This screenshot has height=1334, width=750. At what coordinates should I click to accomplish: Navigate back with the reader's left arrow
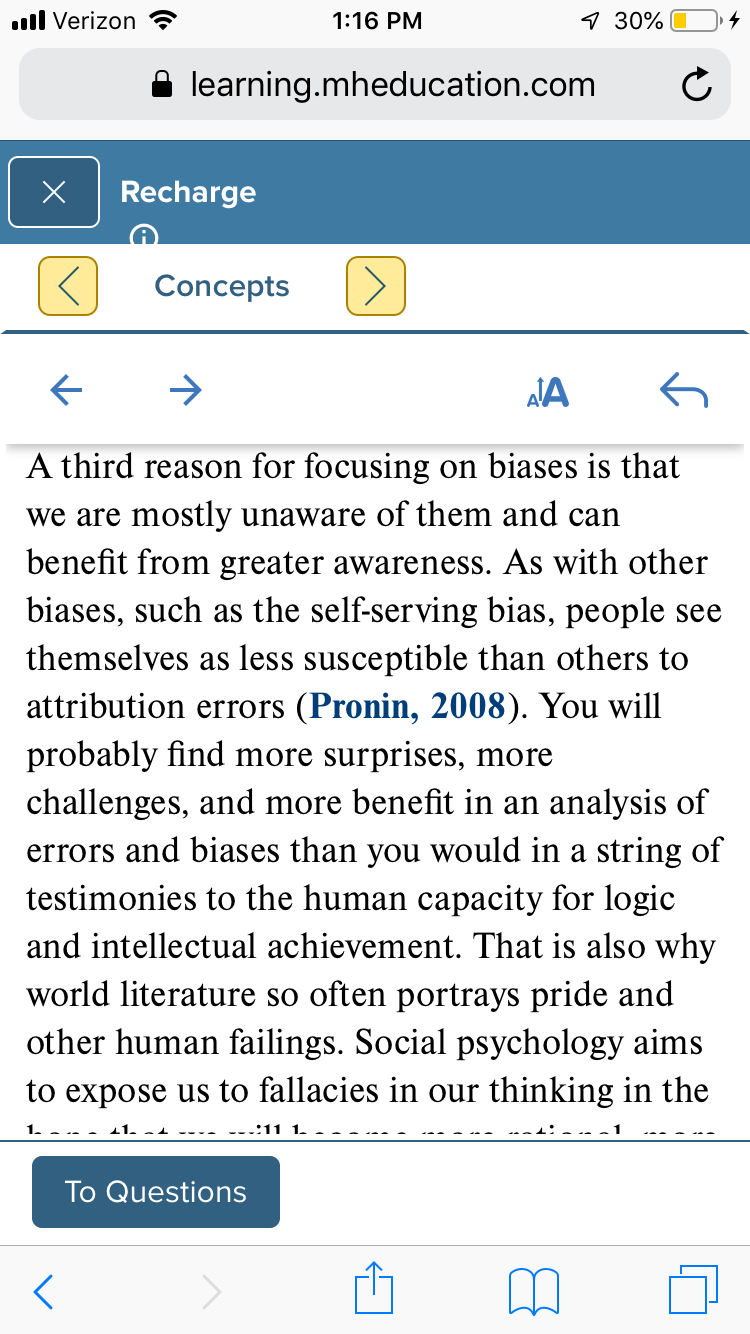tap(67, 390)
